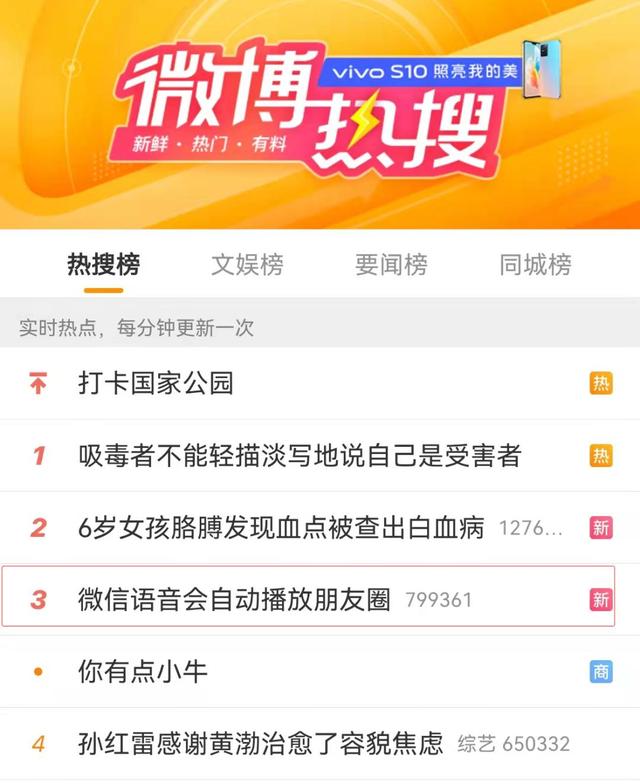Viewport: 640px width, 784px height.
Task: View topic 6岁女孩胳膊发现血点被查出白血病
Action: 281,528
